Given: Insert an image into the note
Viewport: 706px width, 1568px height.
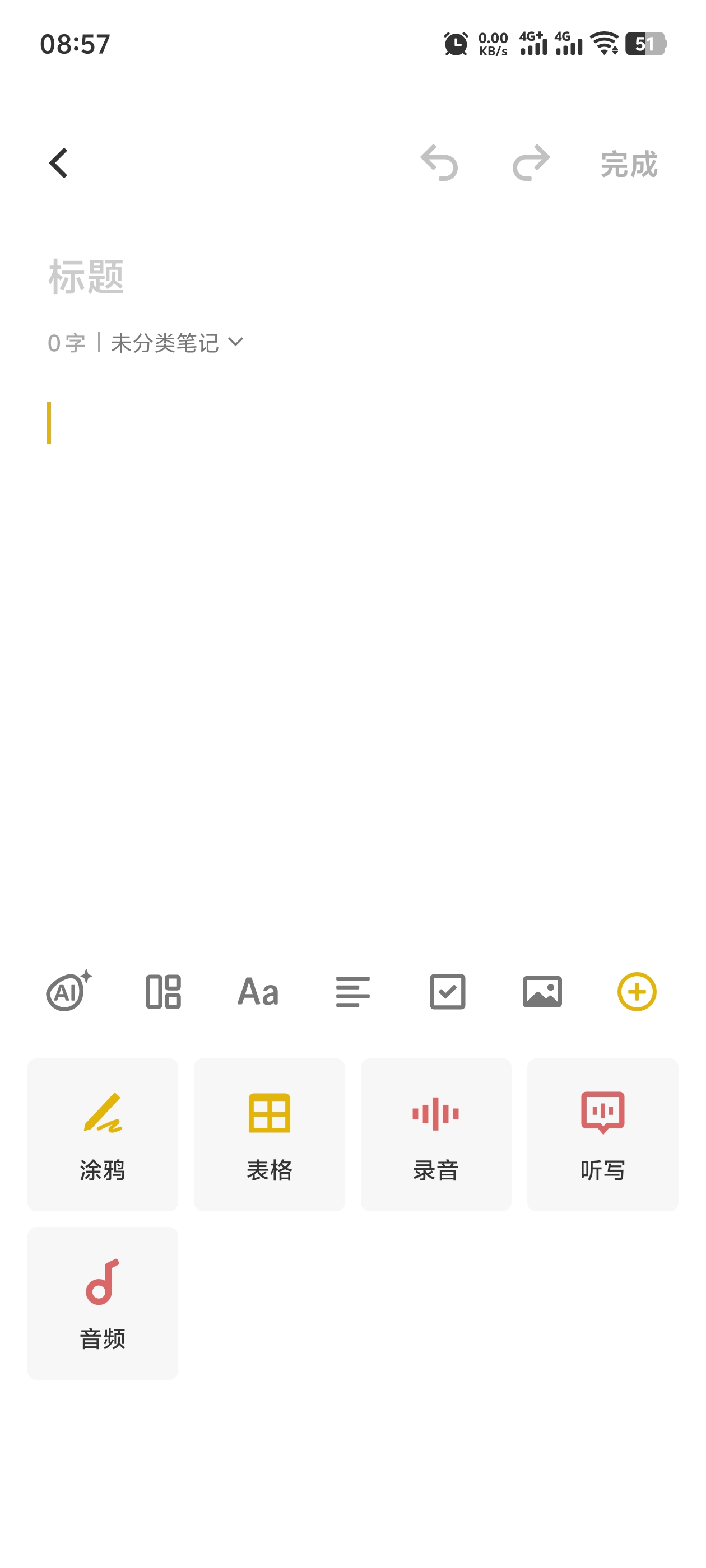Looking at the screenshot, I should pyautogui.click(x=542, y=992).
